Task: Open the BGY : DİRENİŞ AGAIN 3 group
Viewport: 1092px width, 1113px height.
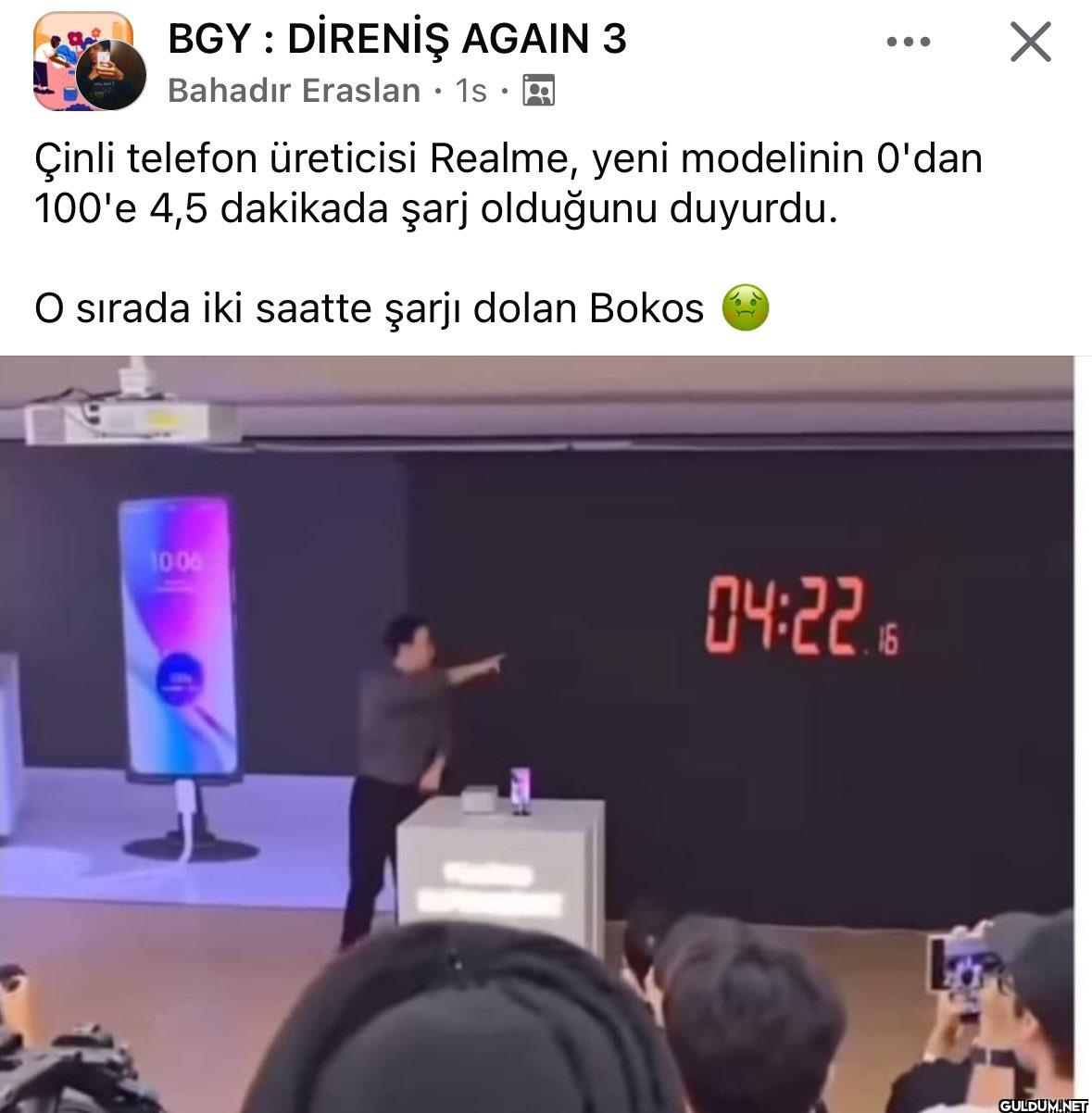Action: click(x=396, y=39)
